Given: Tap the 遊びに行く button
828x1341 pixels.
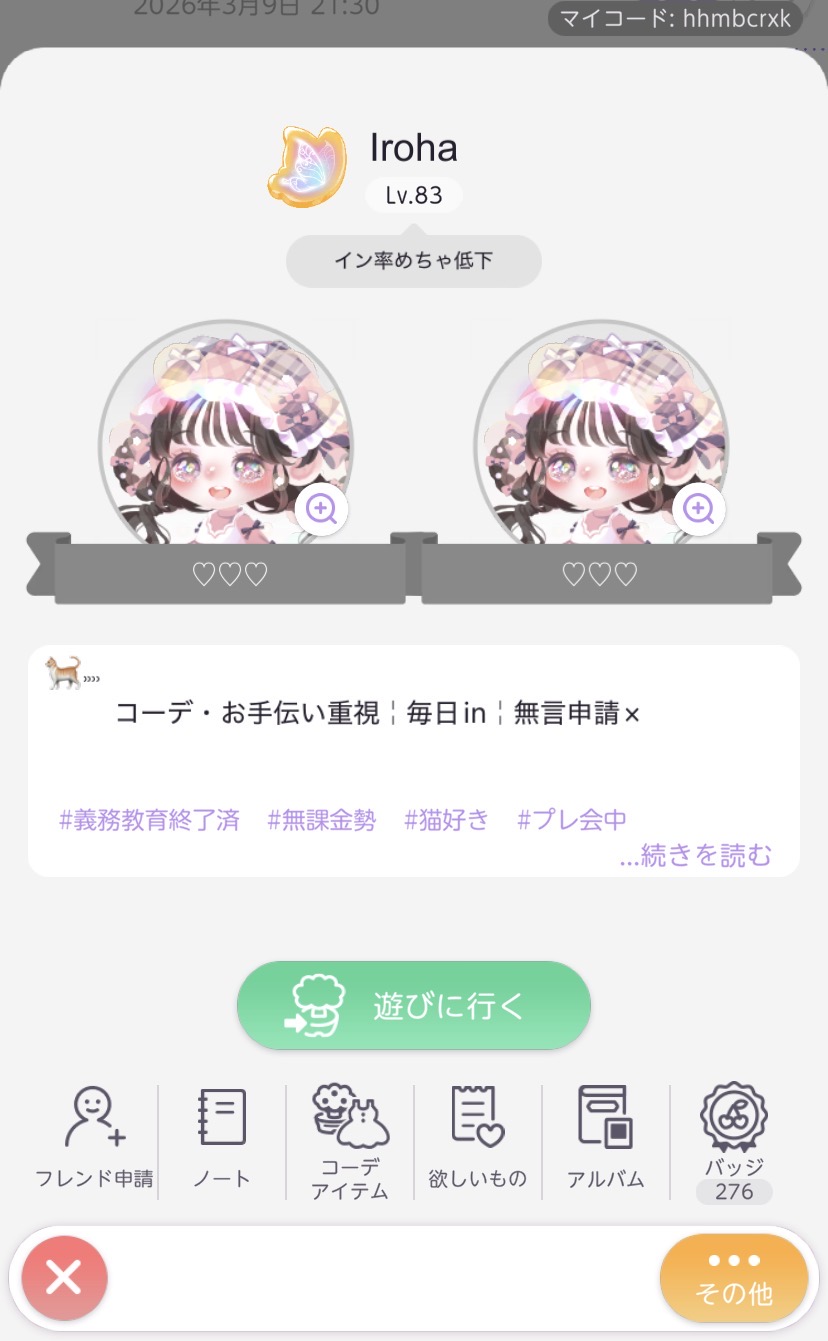Looking at the screenshot, I should (414, 1006).
